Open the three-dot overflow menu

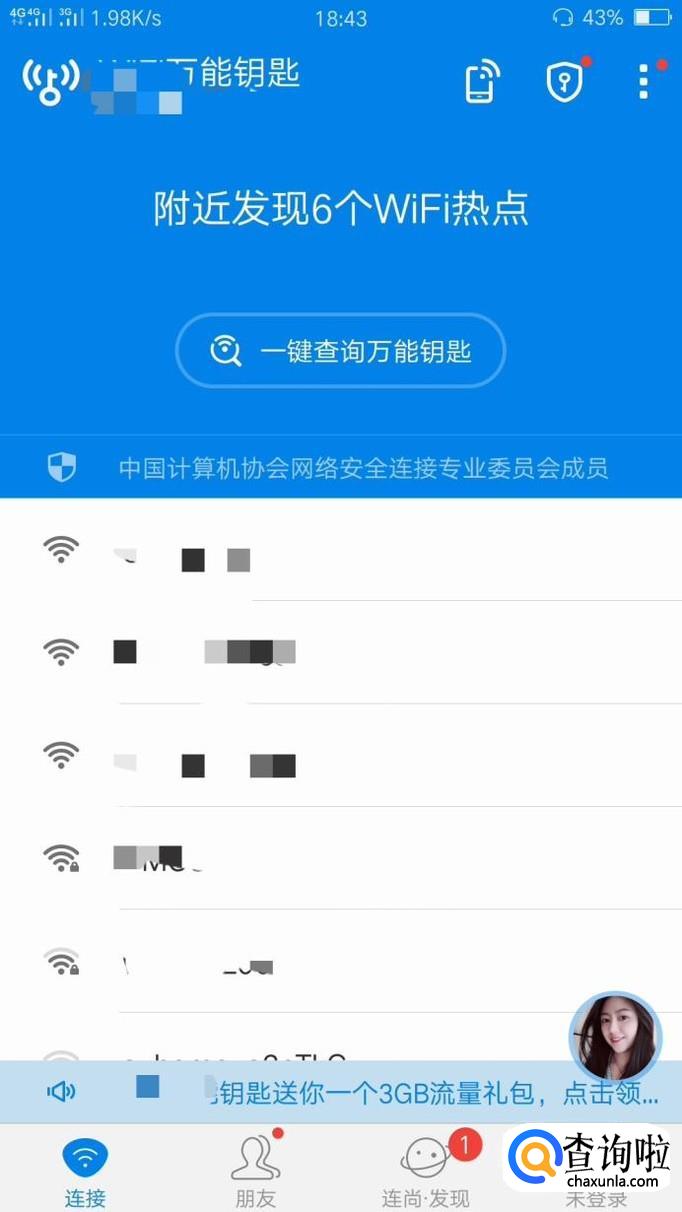coord(644,81)
